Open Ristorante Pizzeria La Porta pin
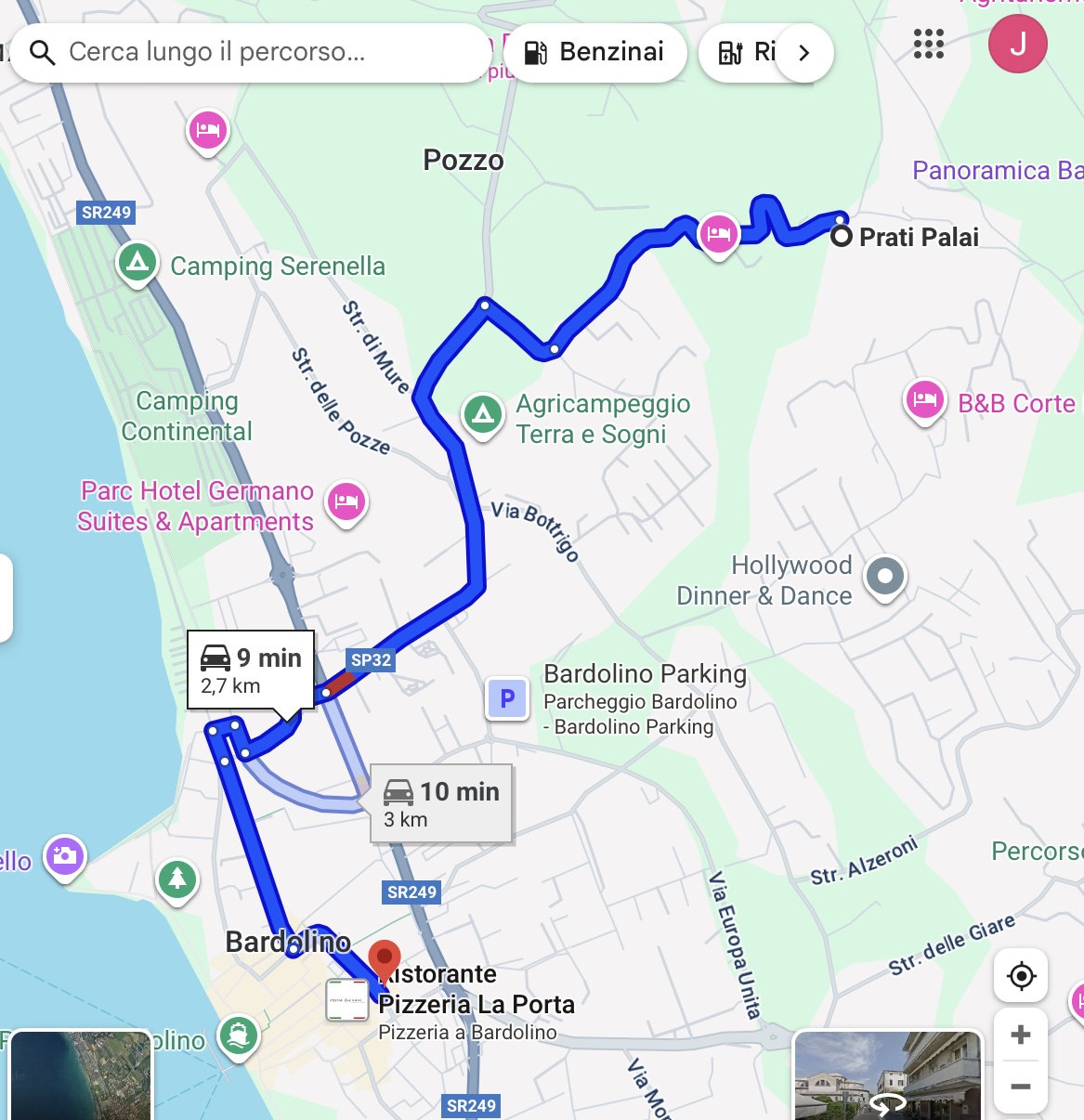This screenshot has width=1084, height=1120. tap(384, 961)
